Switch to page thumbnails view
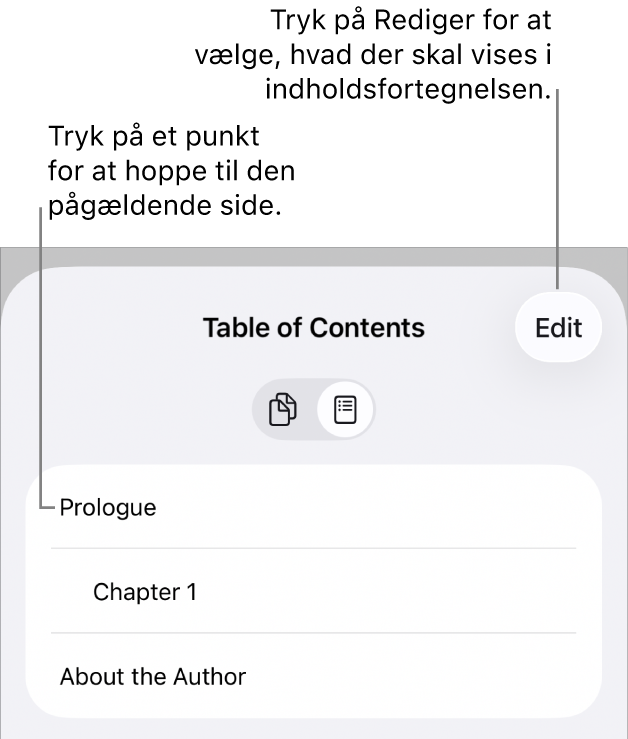This screenshot has height=739, width=628. pos(284,410)
